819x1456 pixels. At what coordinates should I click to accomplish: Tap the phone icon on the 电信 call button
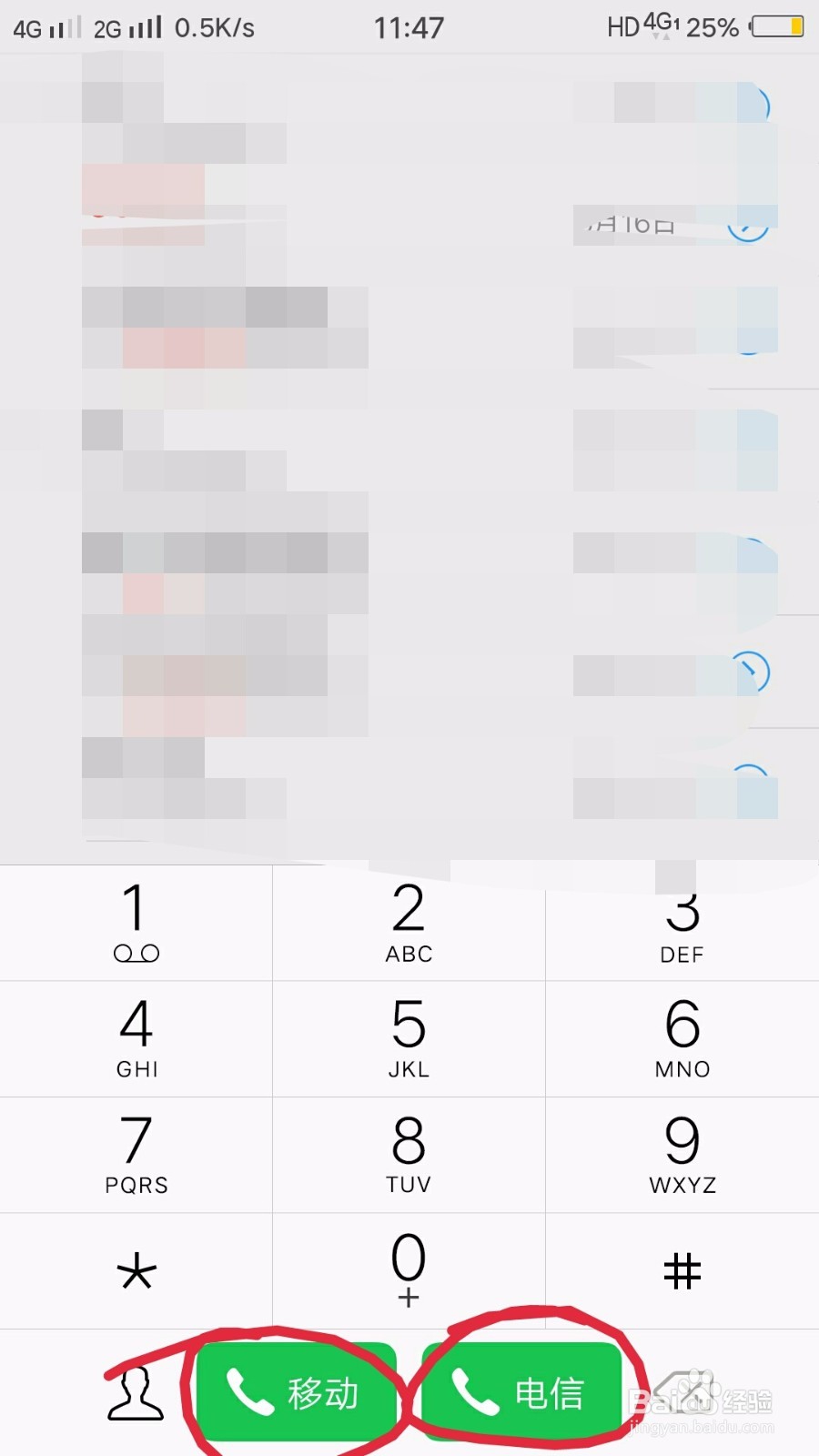(x=472, y=1390)
